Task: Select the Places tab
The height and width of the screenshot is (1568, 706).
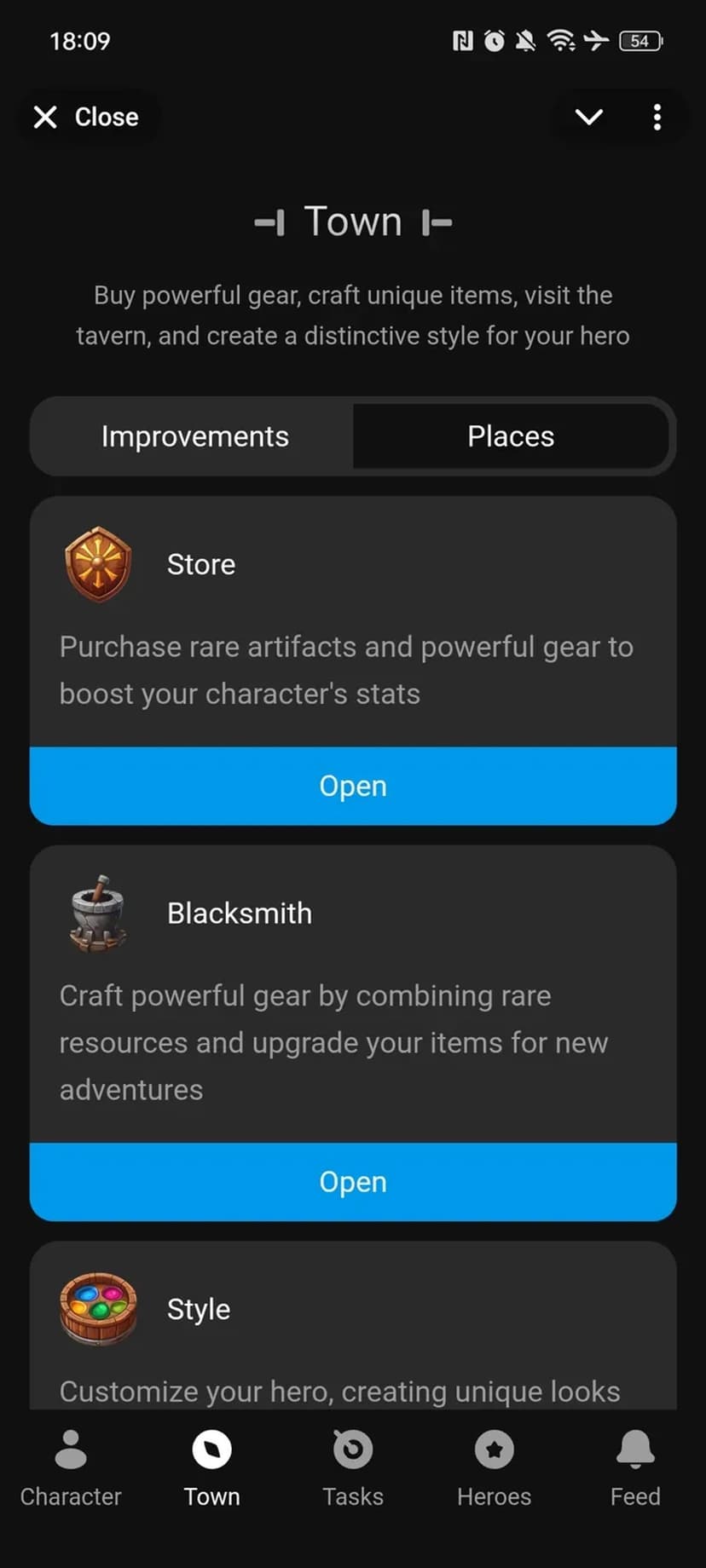Action: tap(511, 436)
